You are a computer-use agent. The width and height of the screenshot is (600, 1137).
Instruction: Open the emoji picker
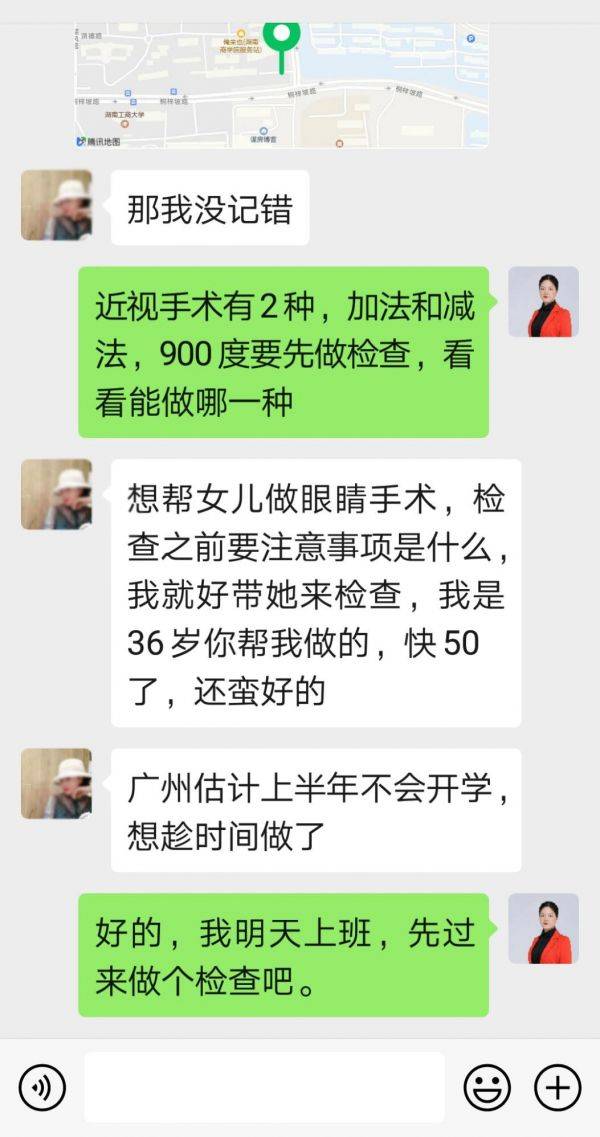[487, 1087]
